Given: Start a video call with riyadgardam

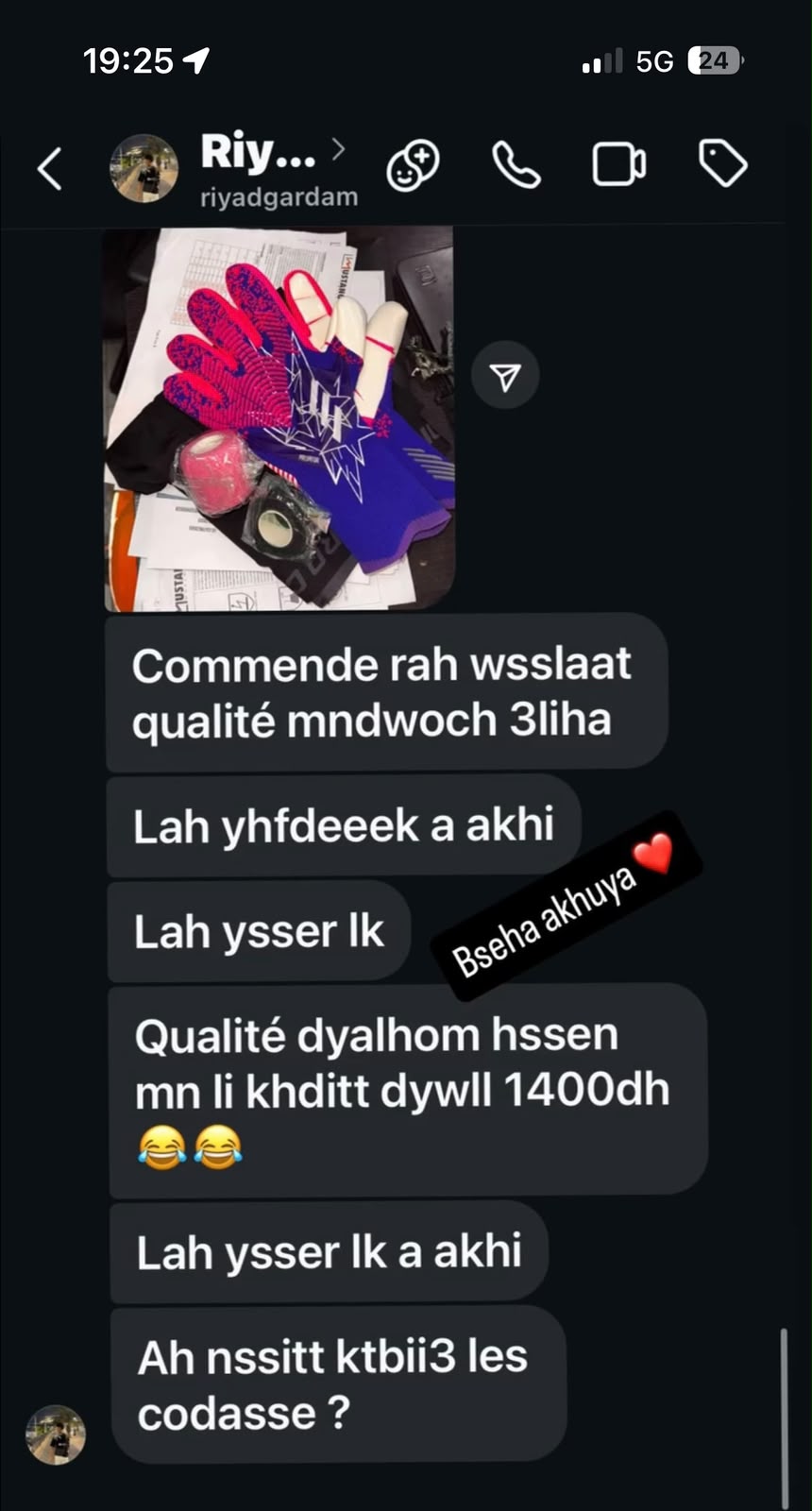Looking at the screenshot, I should click(618, 164).
